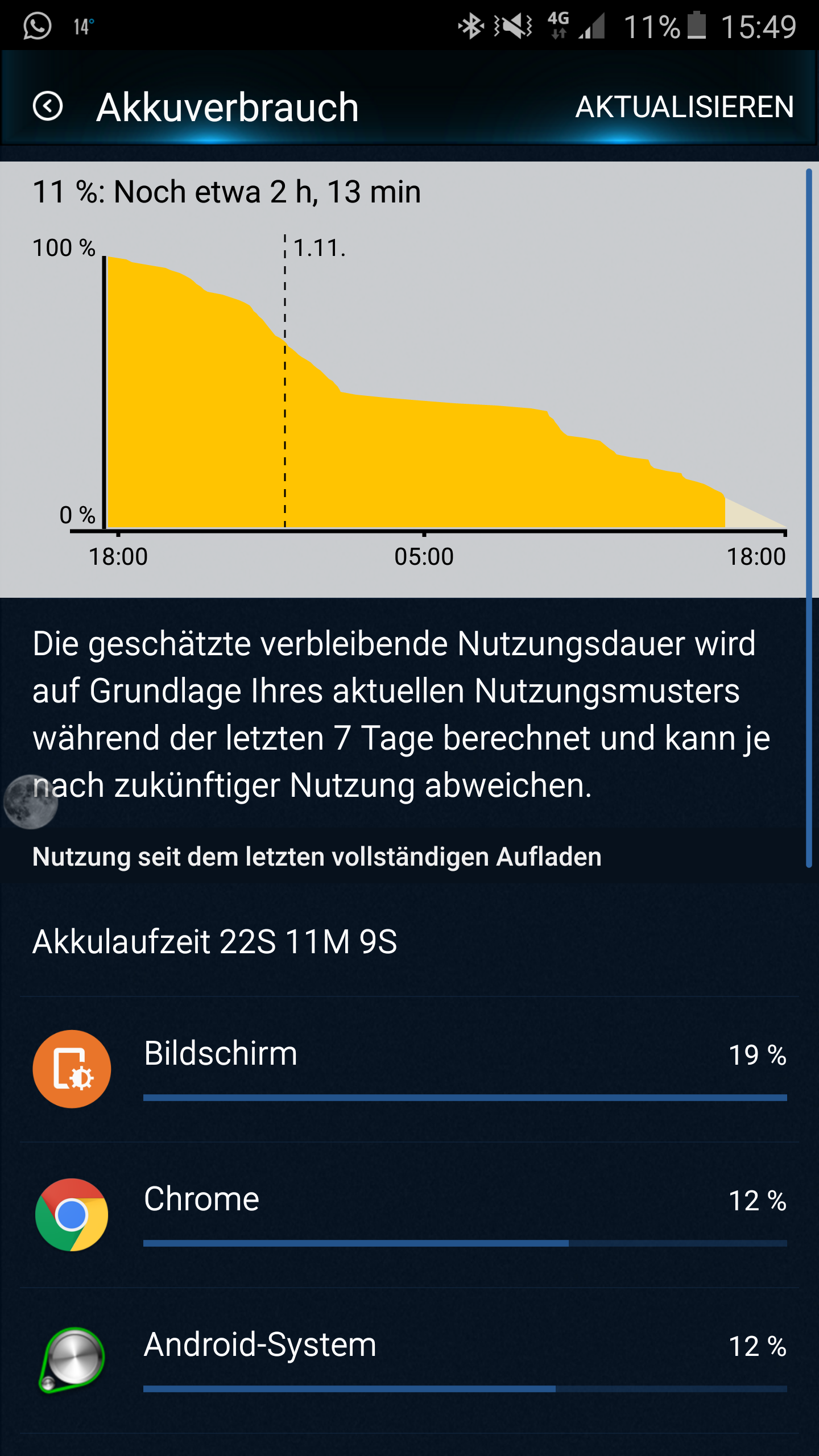This screenshot has width=819, height=1456.
Task: Open Chrome battery usage details
Action: [x=409, y=1215]
